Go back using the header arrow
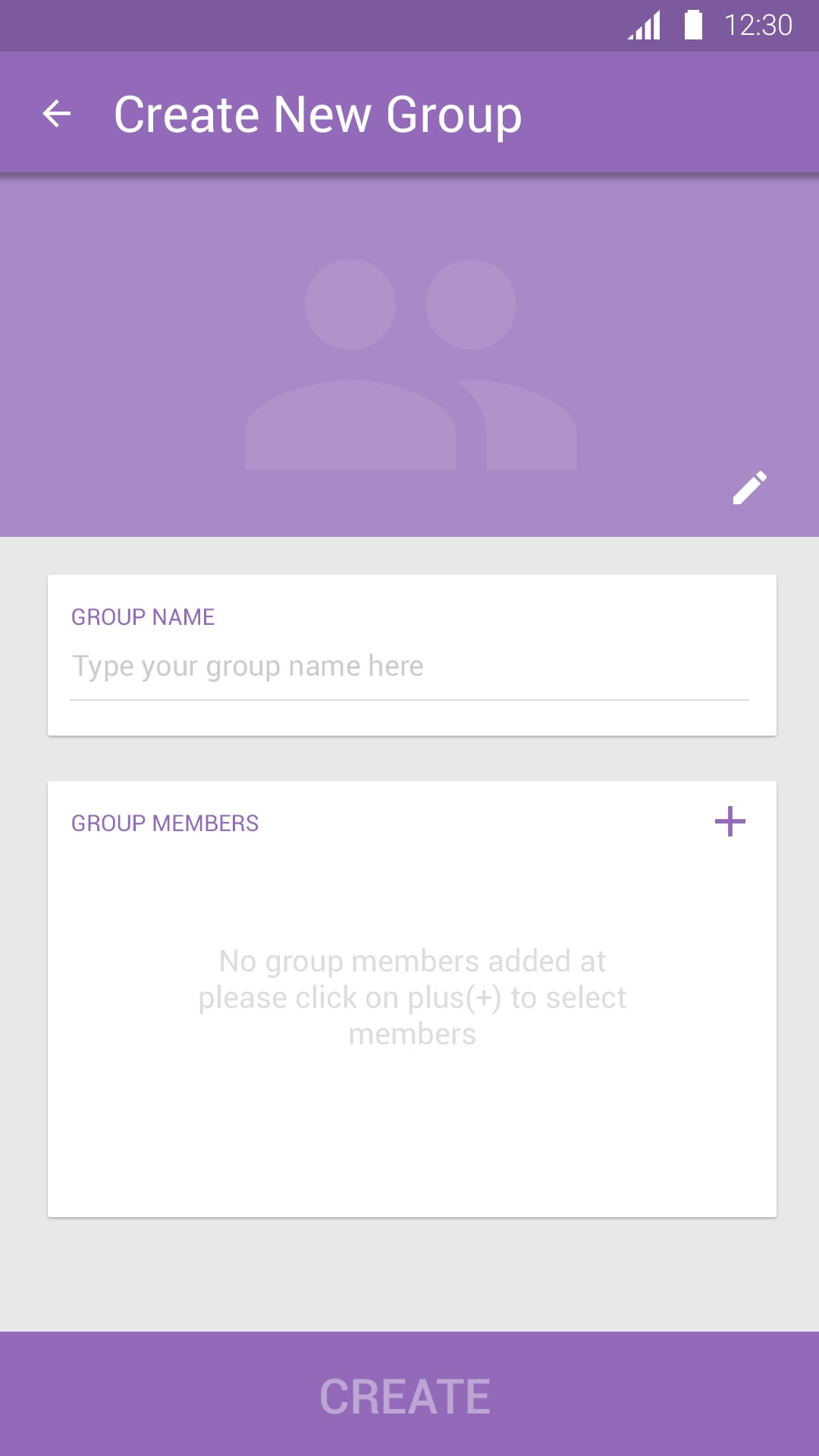This screenshot has width=819, height=1456. 57,115
